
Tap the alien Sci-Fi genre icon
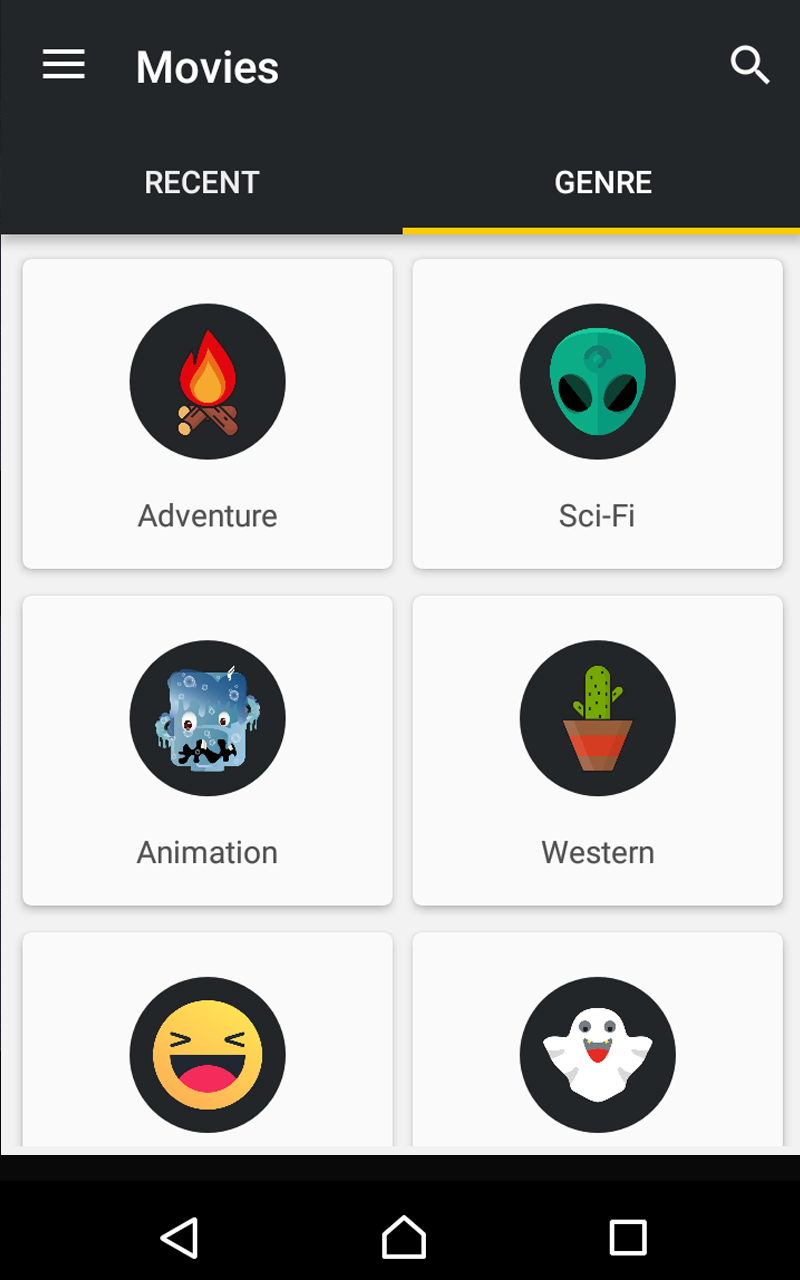point(597,381)
